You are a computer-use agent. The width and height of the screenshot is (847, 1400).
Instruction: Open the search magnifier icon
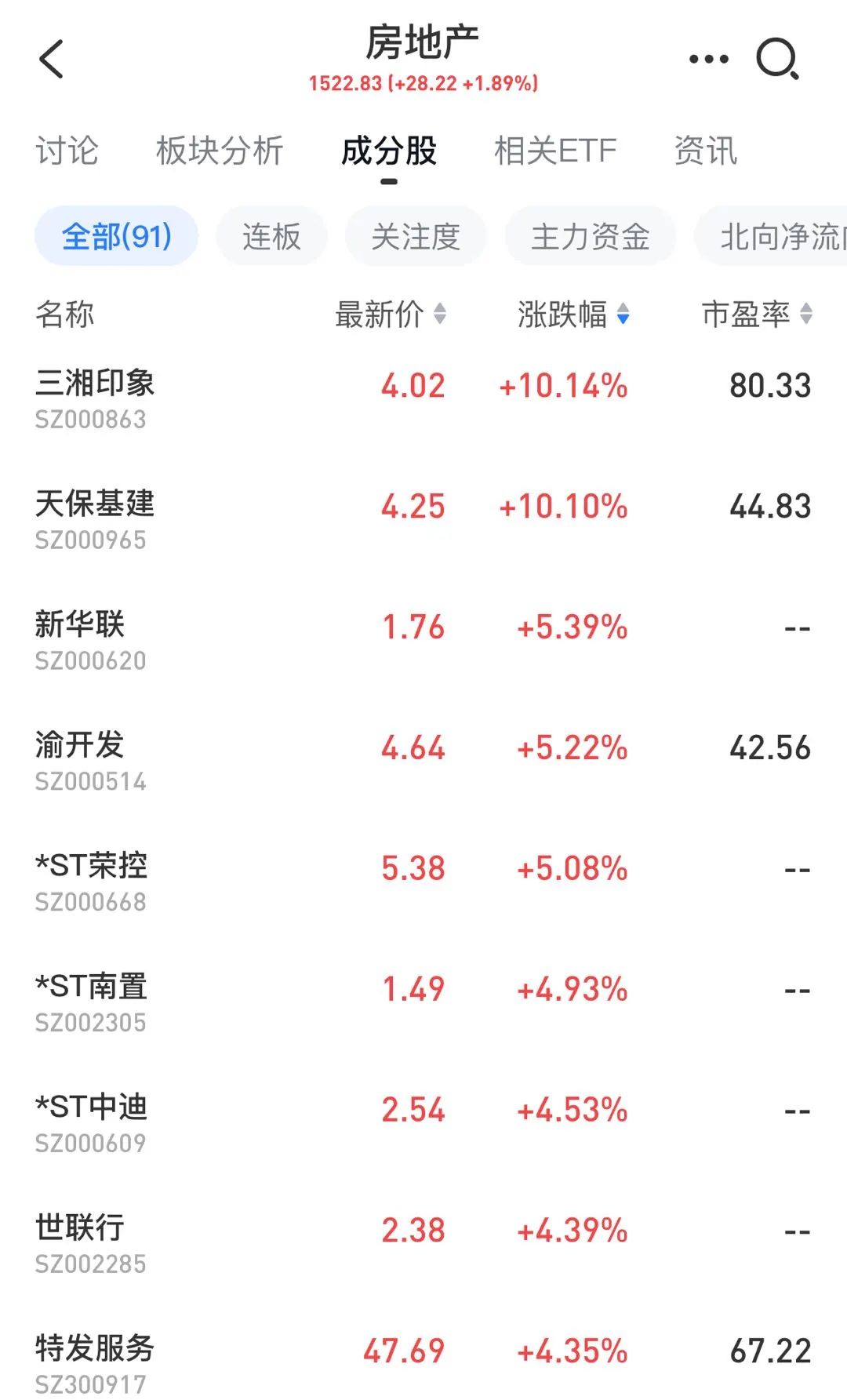point(777,60)
